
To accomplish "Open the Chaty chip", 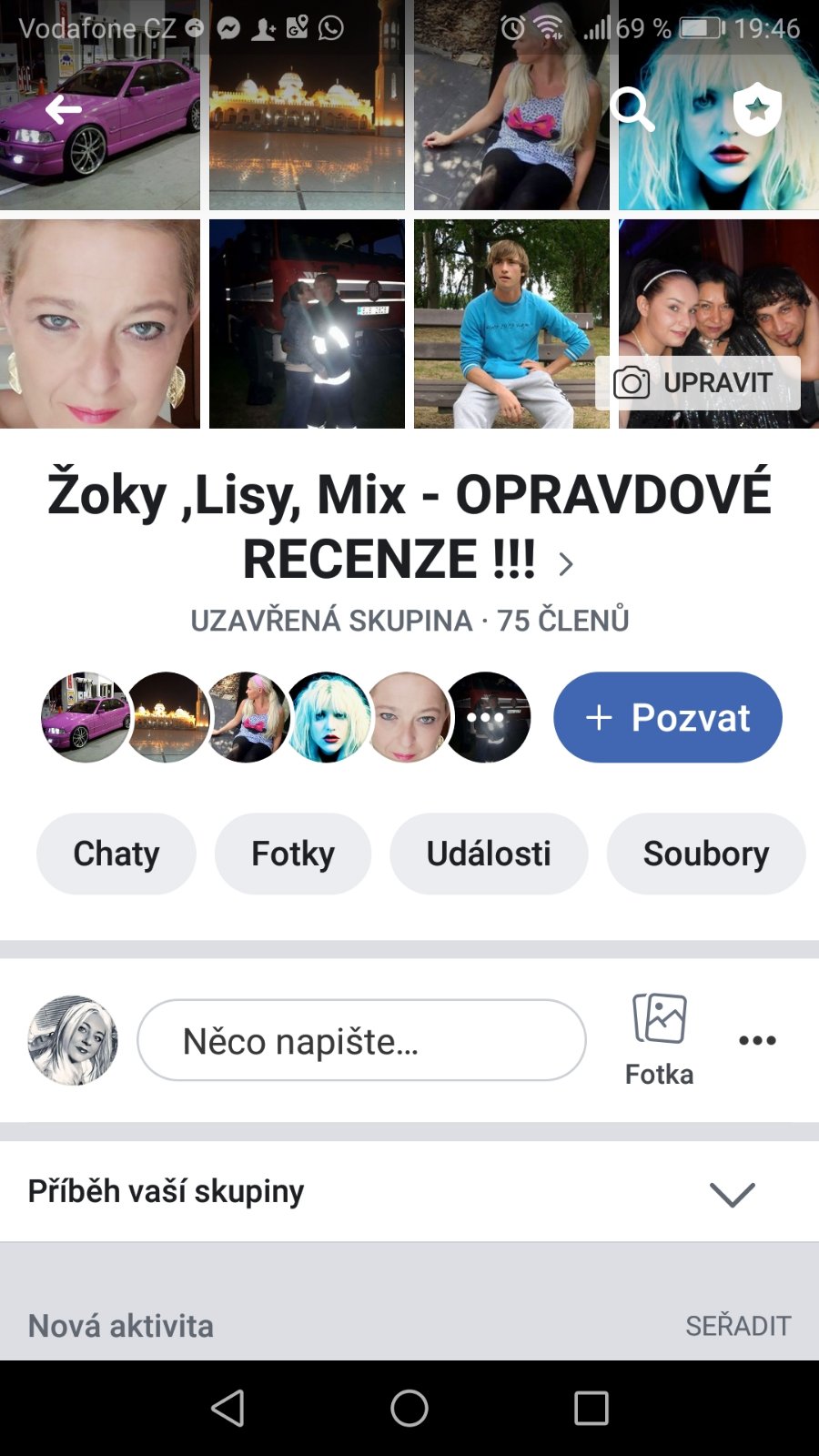I will pos(116,854).
